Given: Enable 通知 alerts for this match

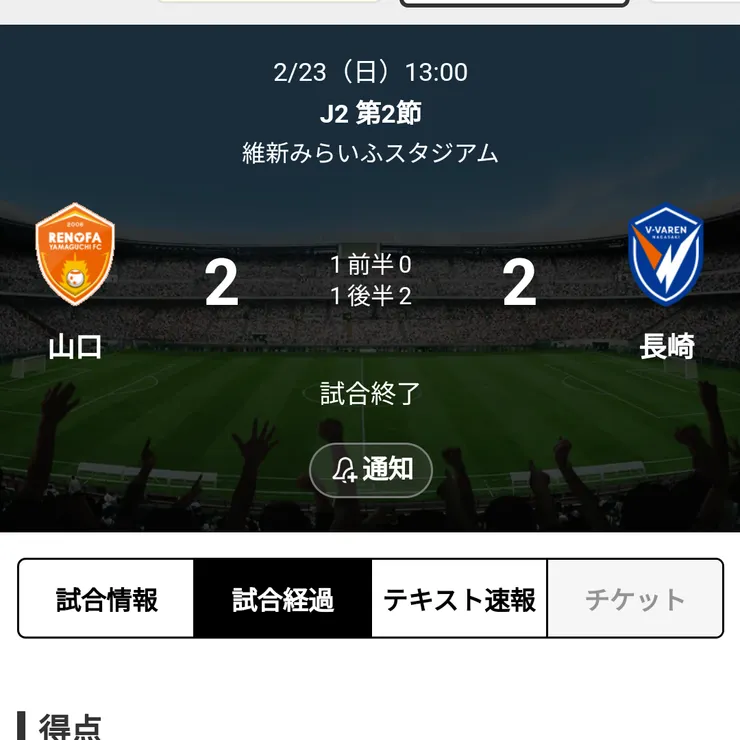Looking at the screenshot, I should click(x=370, y=470).
